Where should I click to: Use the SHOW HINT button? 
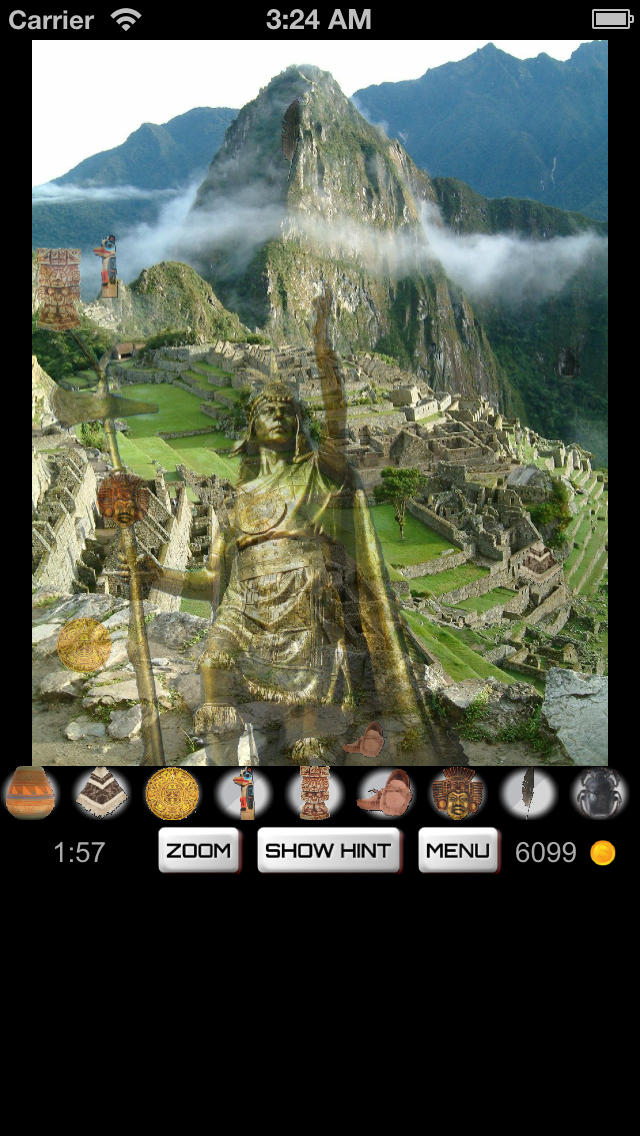point(329,851)
